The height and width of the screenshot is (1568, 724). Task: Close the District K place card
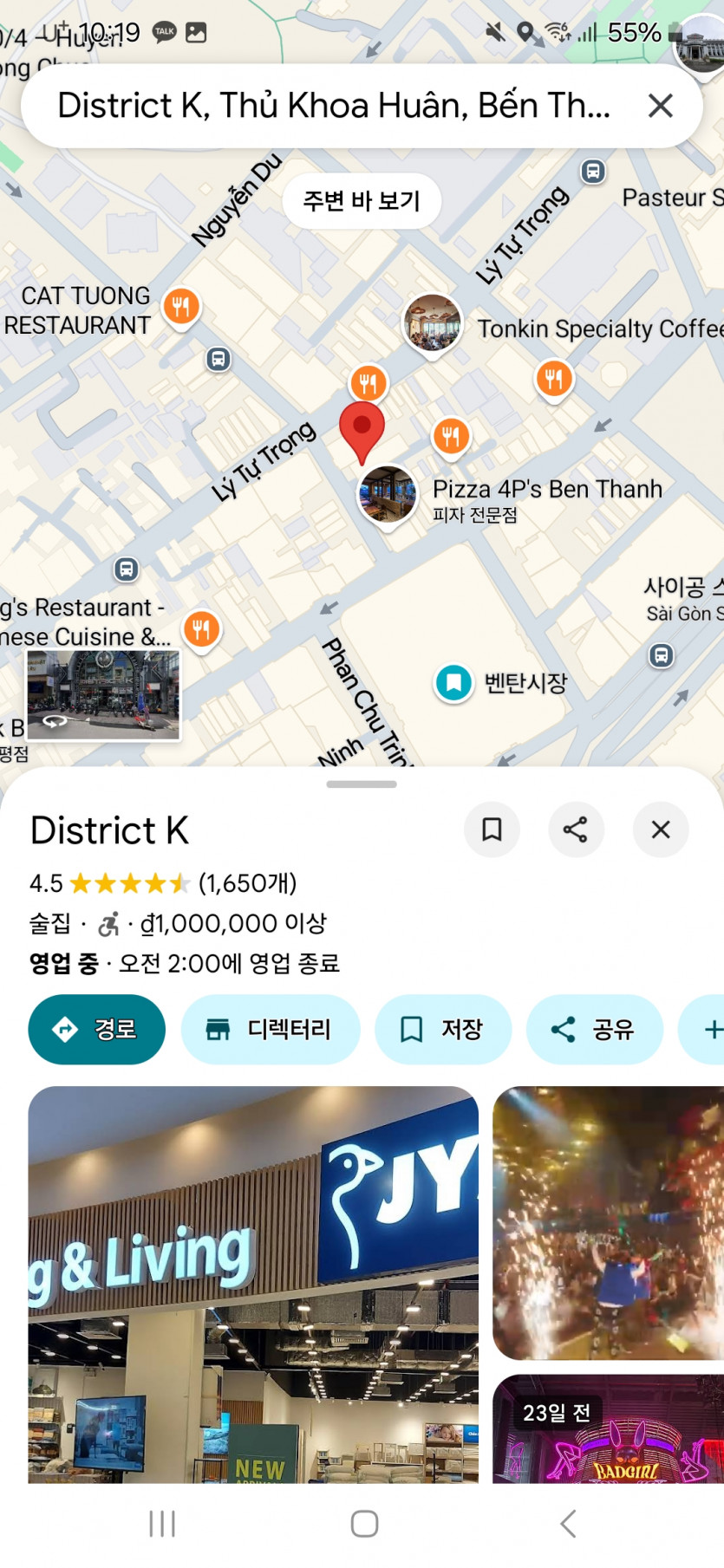(661, 830)
